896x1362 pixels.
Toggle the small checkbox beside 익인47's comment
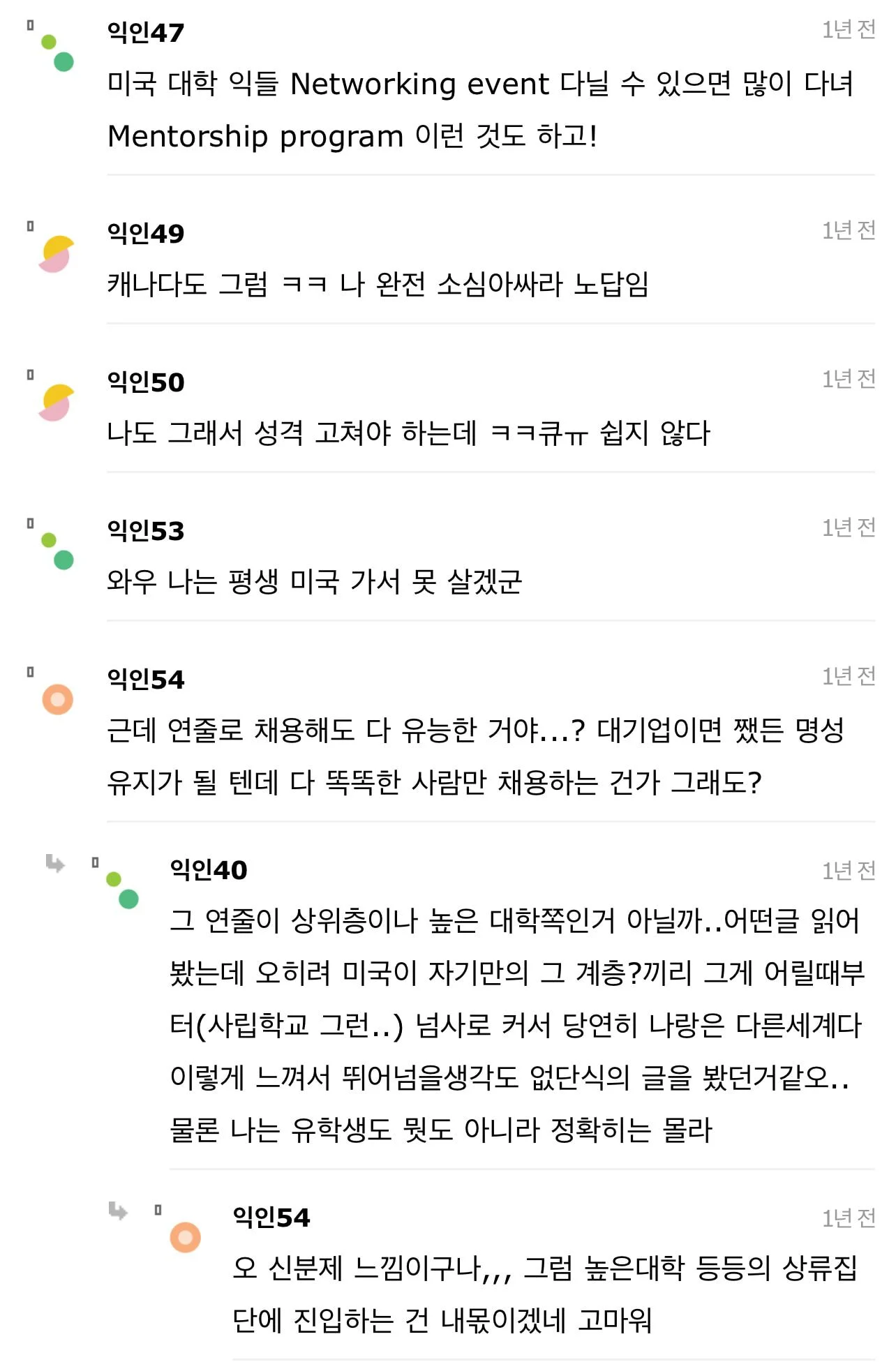tap(29, 27)
